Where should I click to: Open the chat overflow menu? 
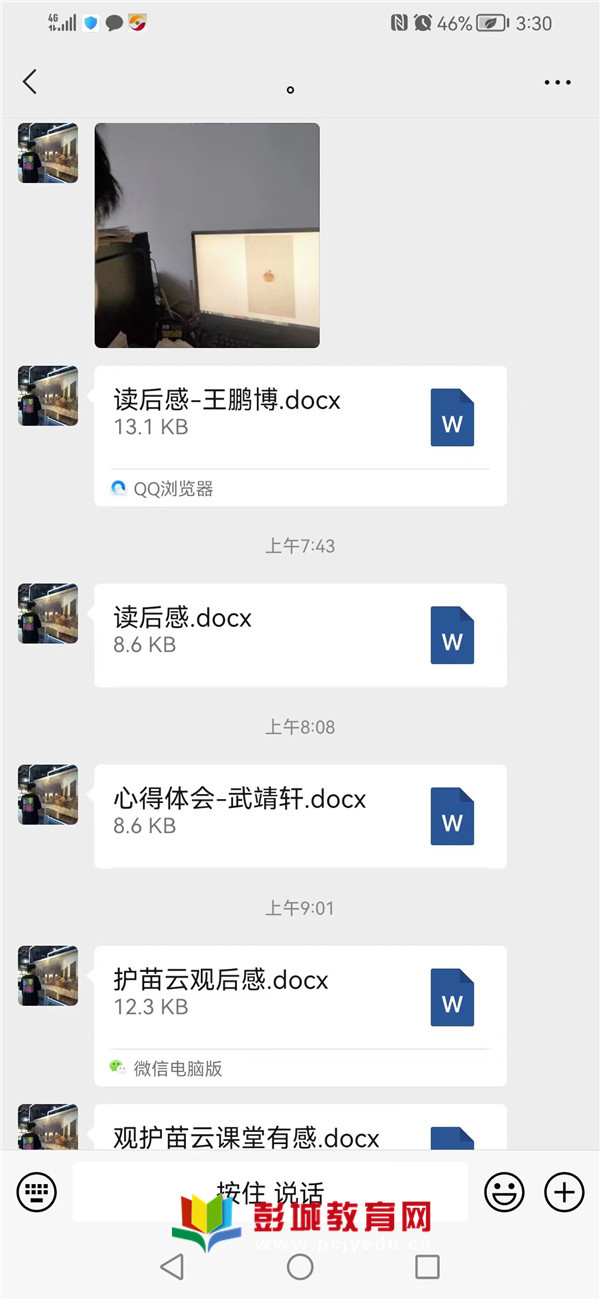(557, 82)
